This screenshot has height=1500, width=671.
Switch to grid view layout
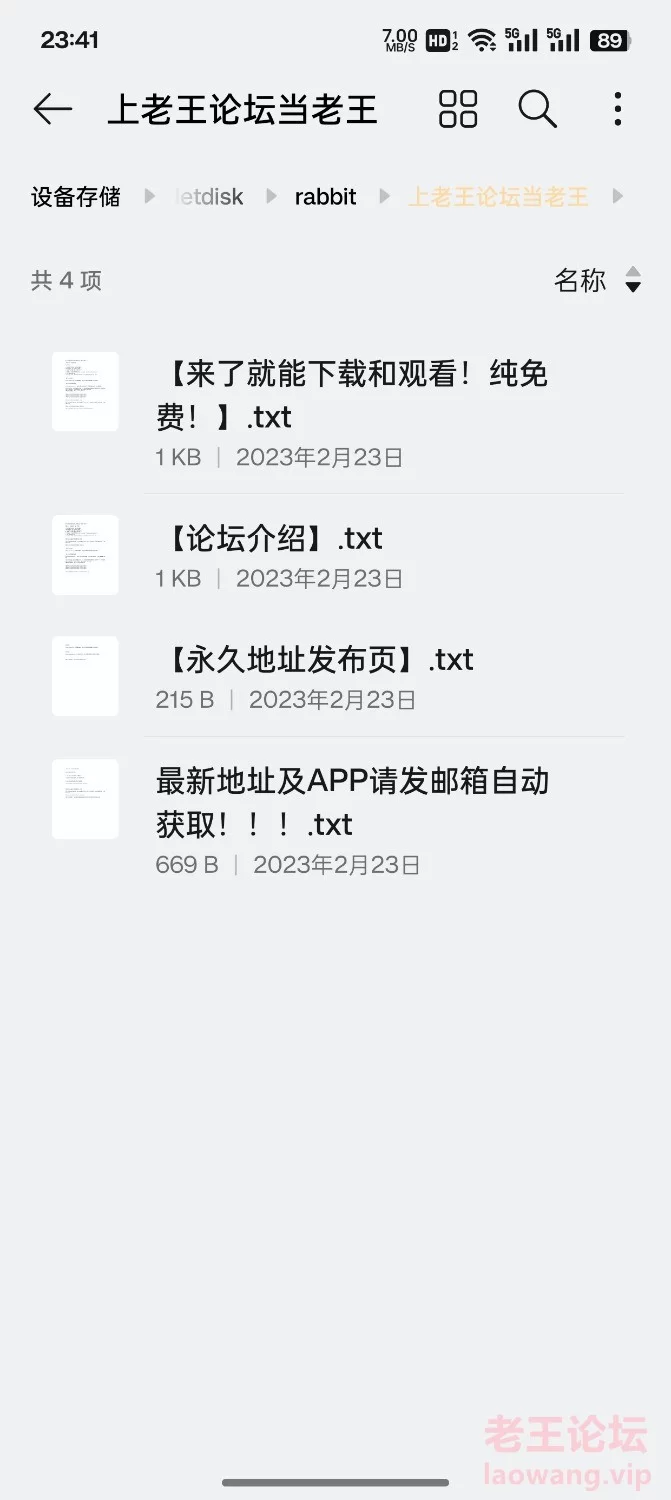click(x=458, y=109)
